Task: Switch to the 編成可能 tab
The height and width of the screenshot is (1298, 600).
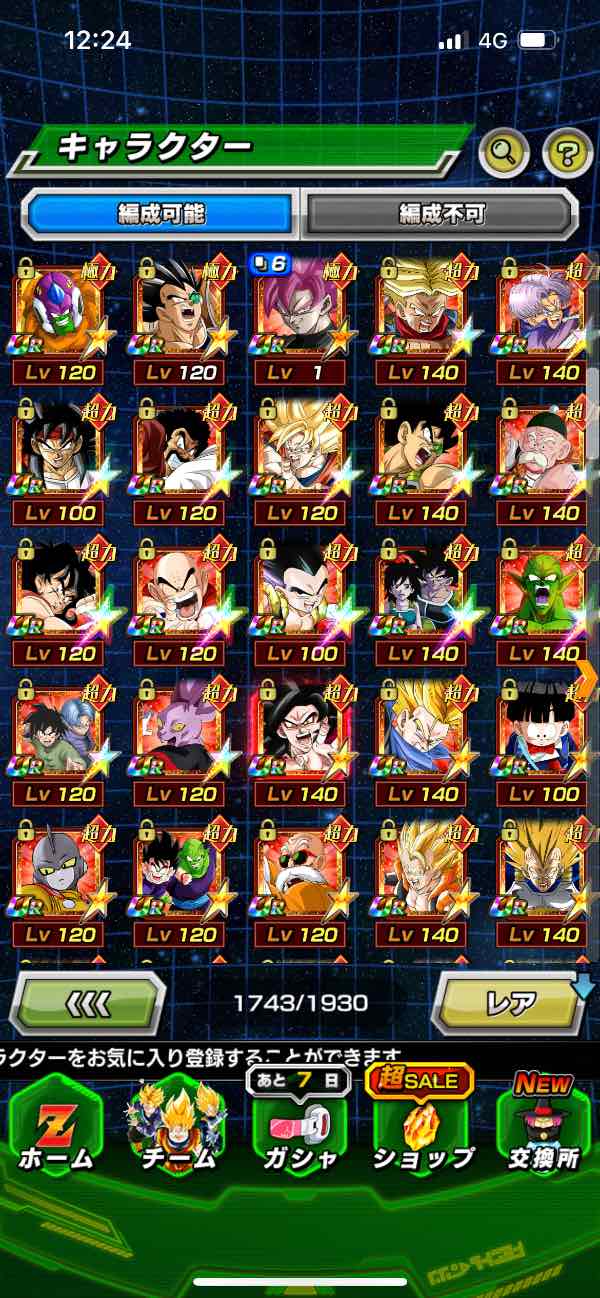Action: (x=162, y=213)
